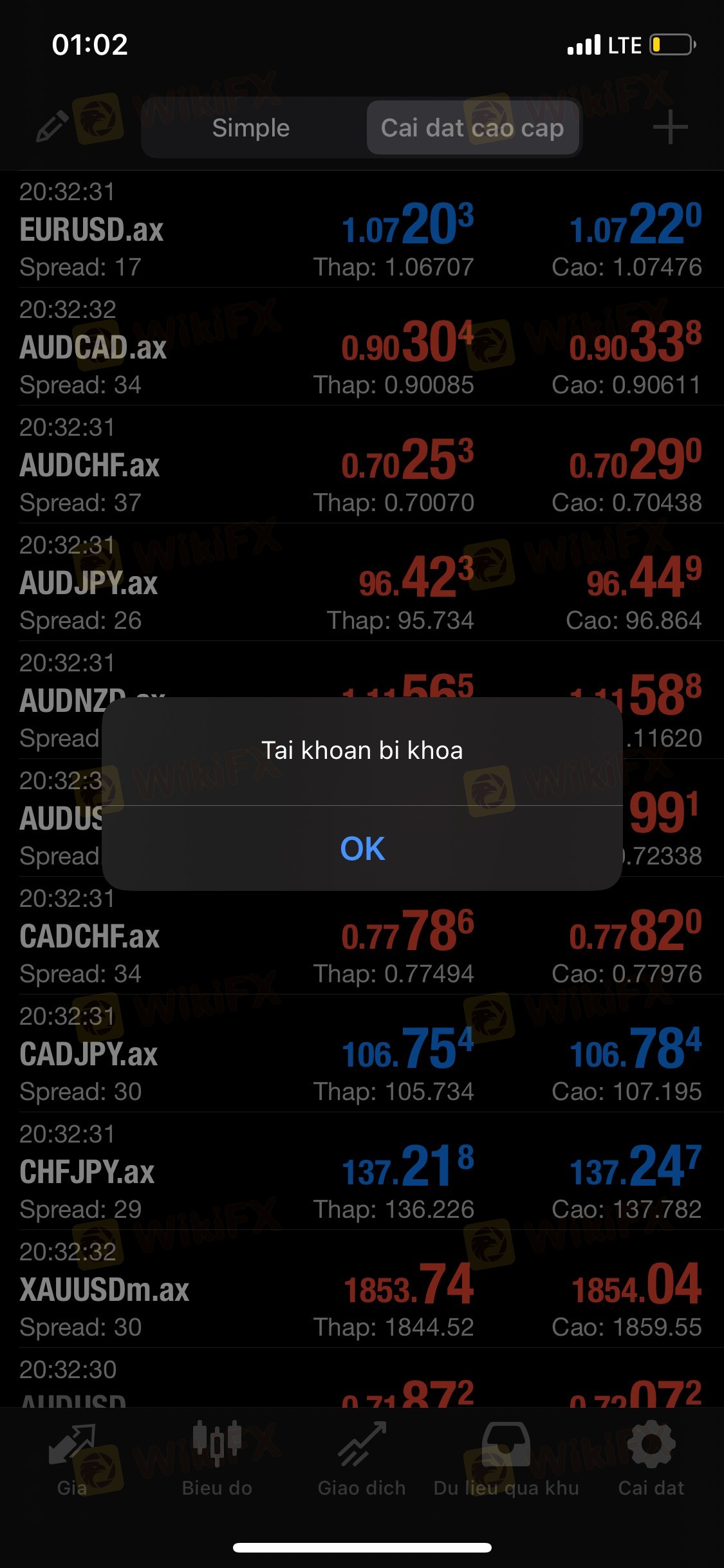
Task: Open the AUDJPY.ax quote row
Action: coord(362,582)
